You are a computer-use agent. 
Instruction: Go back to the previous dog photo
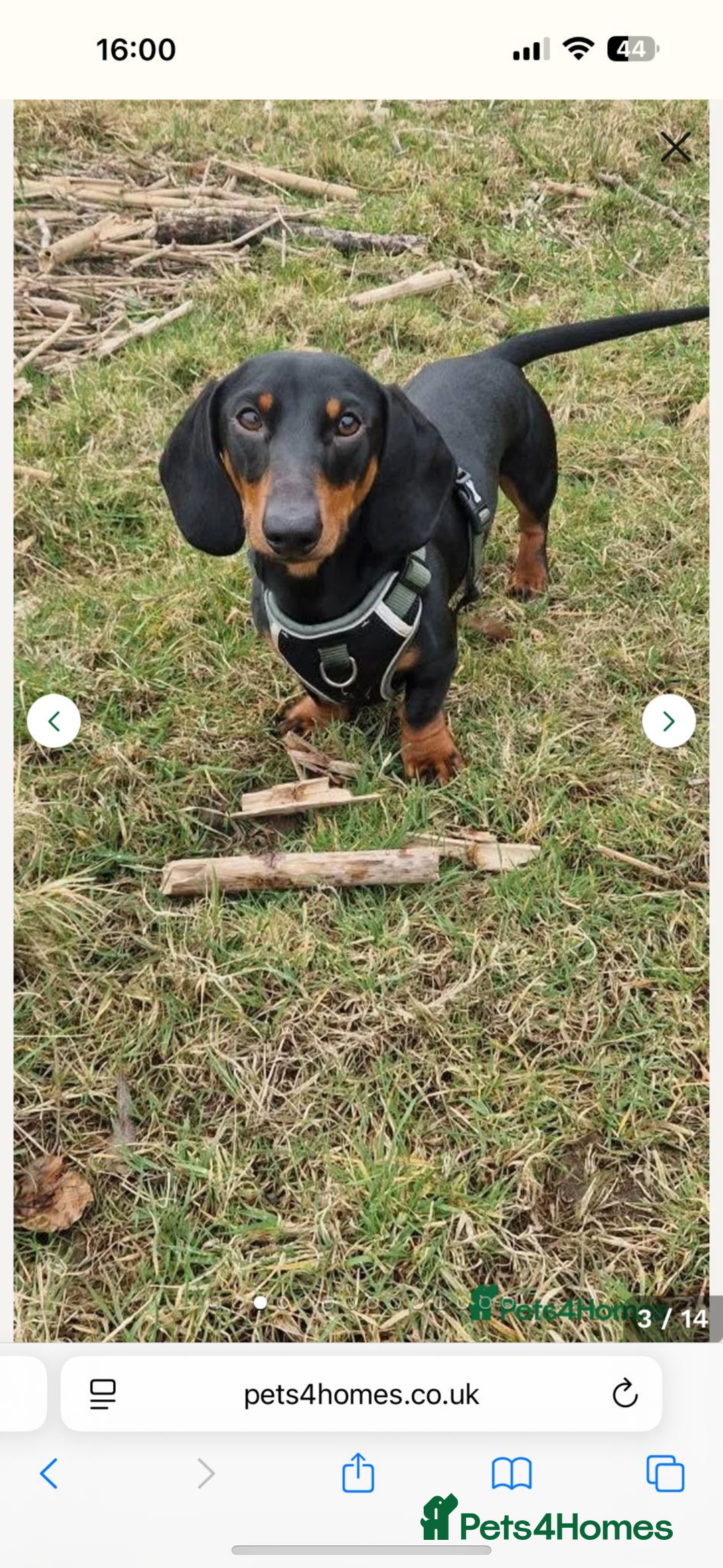pos(56,720)
